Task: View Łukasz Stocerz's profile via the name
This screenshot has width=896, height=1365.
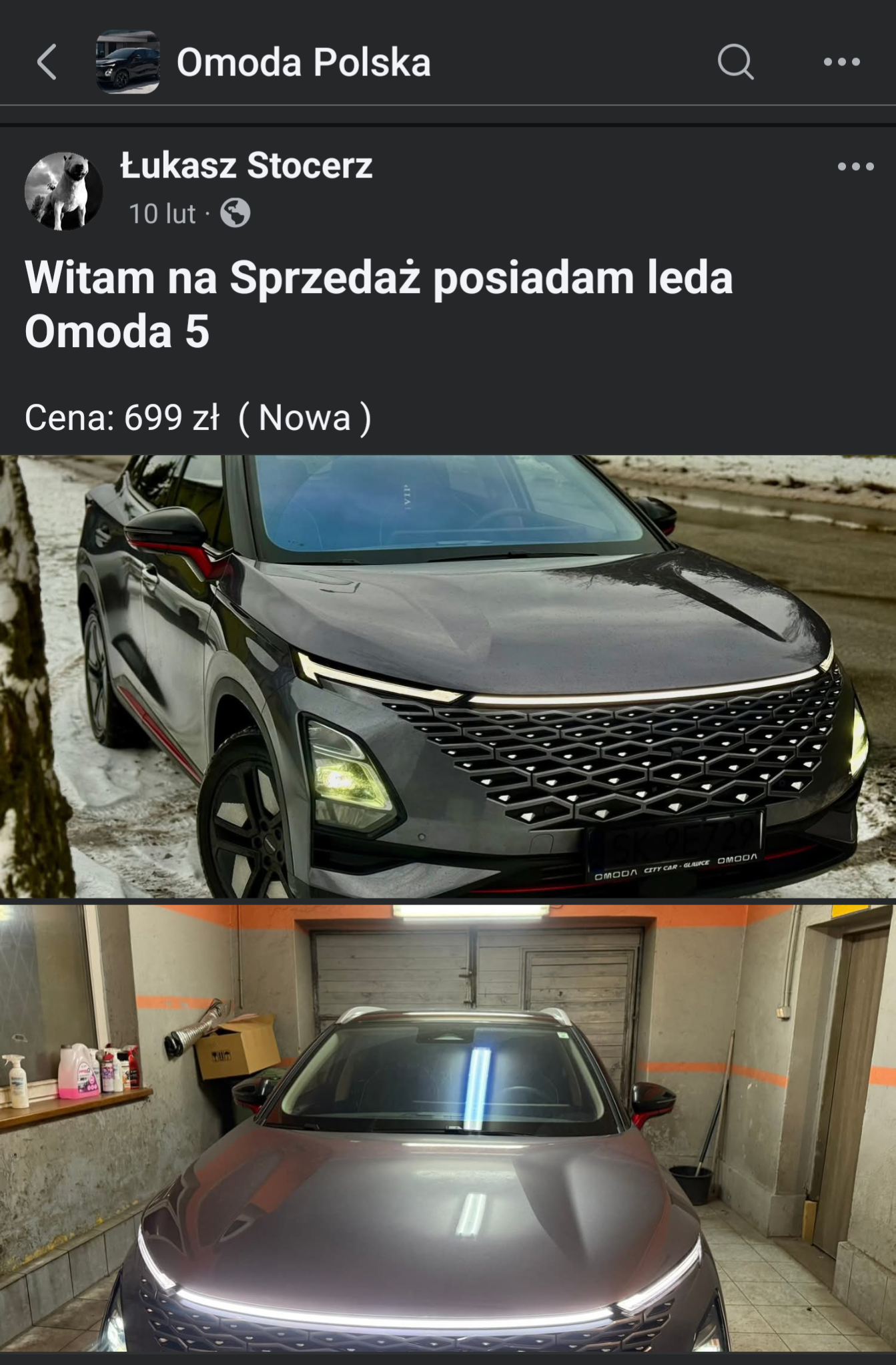Action: pos(246,166)
